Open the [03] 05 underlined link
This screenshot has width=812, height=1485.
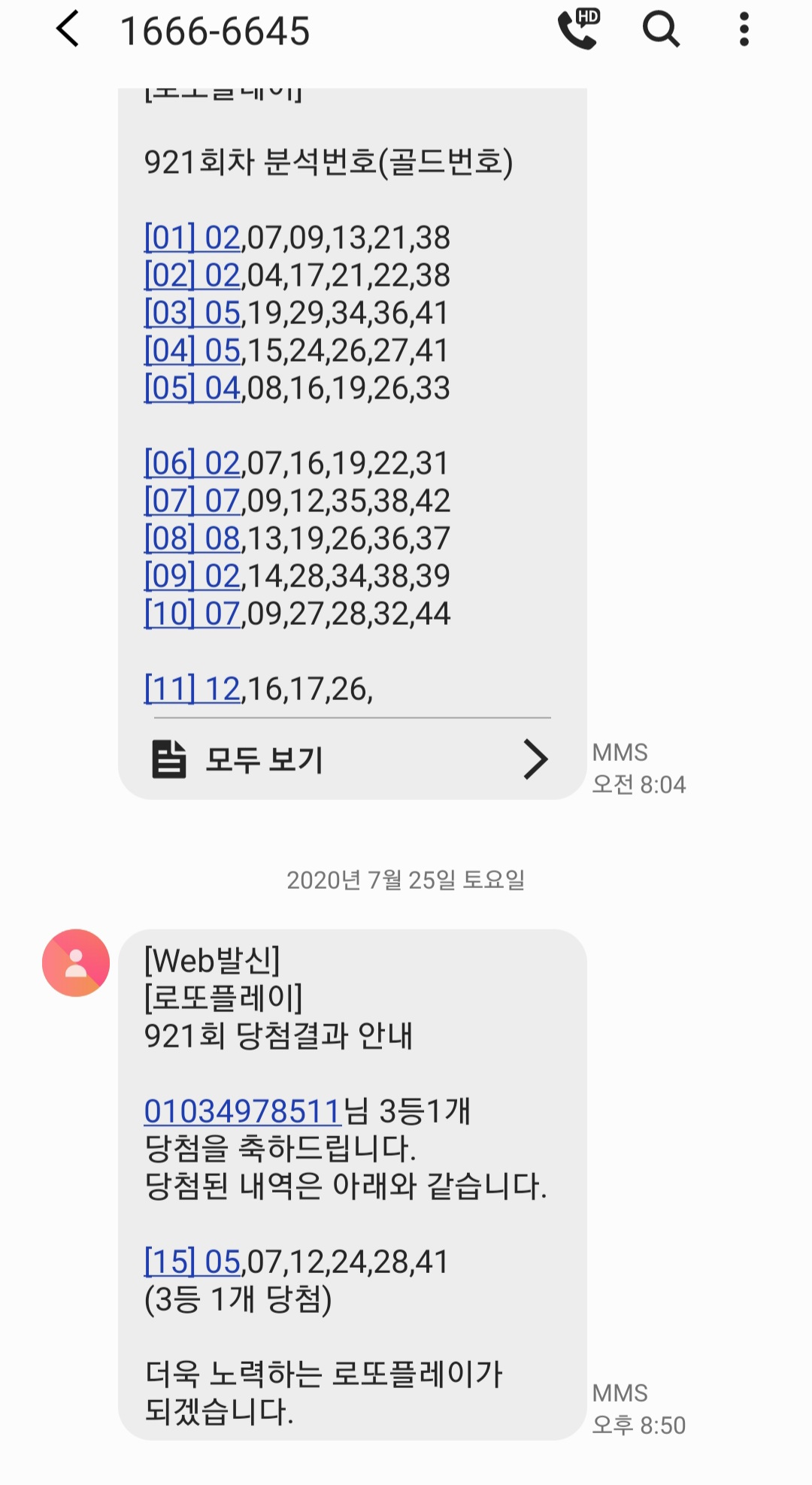192,314
